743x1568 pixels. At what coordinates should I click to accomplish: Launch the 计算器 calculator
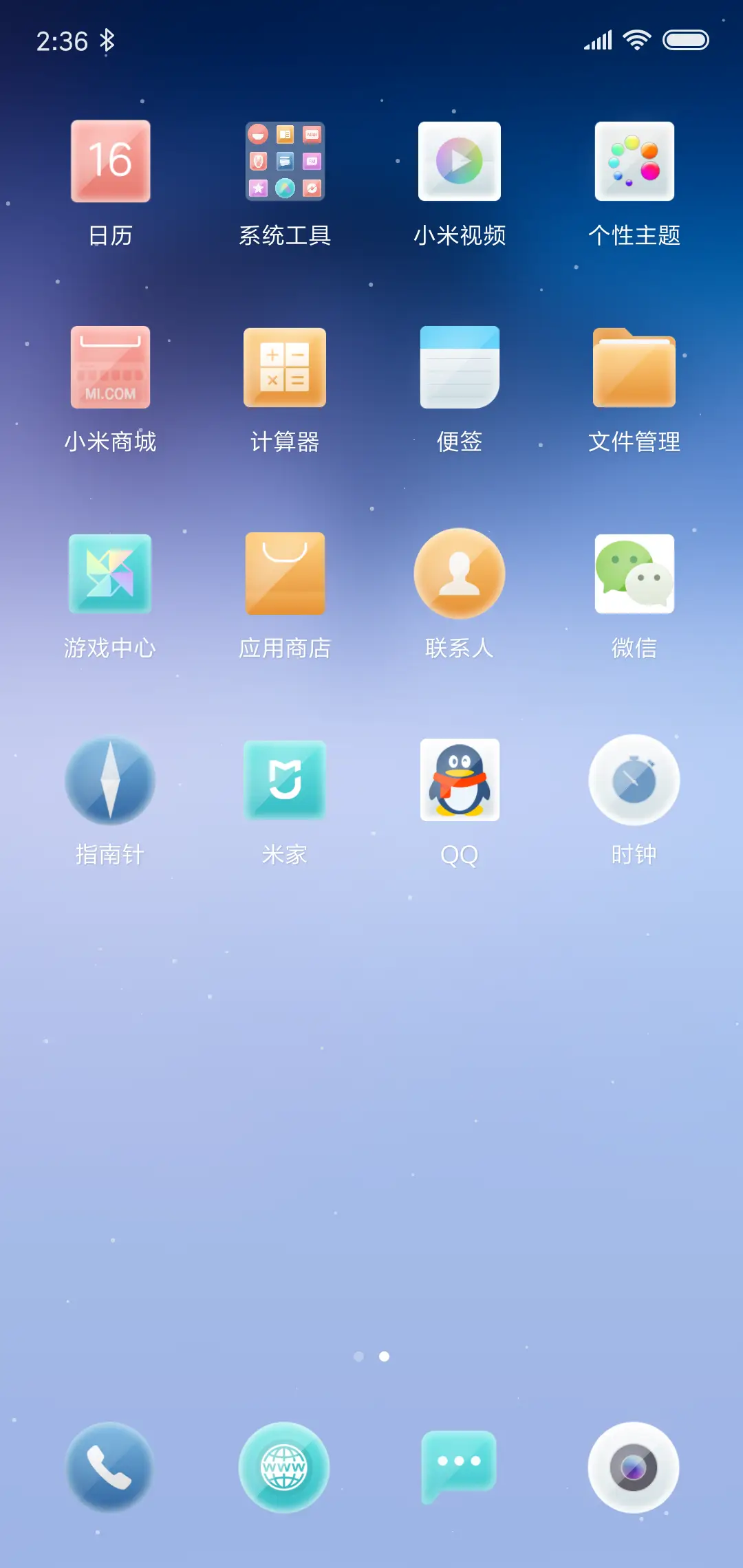(x=285, y=367)
